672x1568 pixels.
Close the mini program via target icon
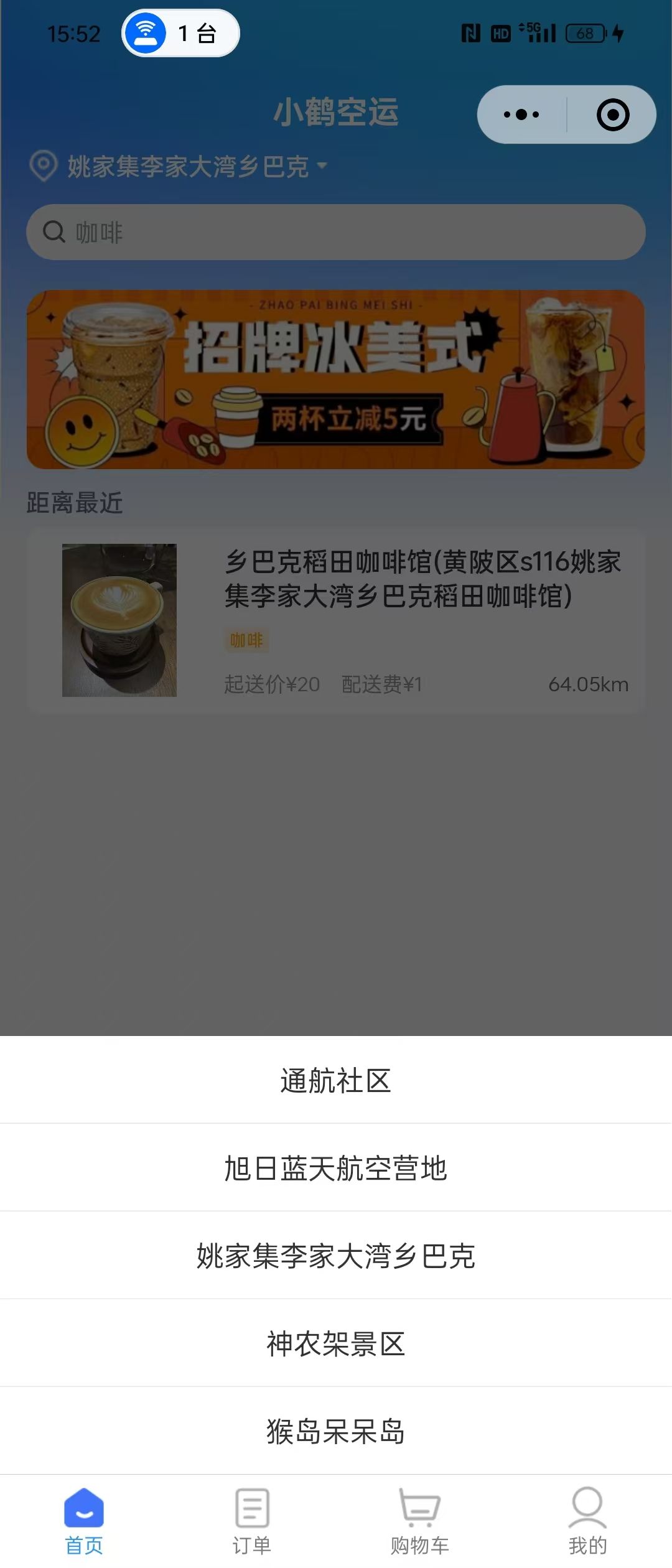tap(613, 114)
